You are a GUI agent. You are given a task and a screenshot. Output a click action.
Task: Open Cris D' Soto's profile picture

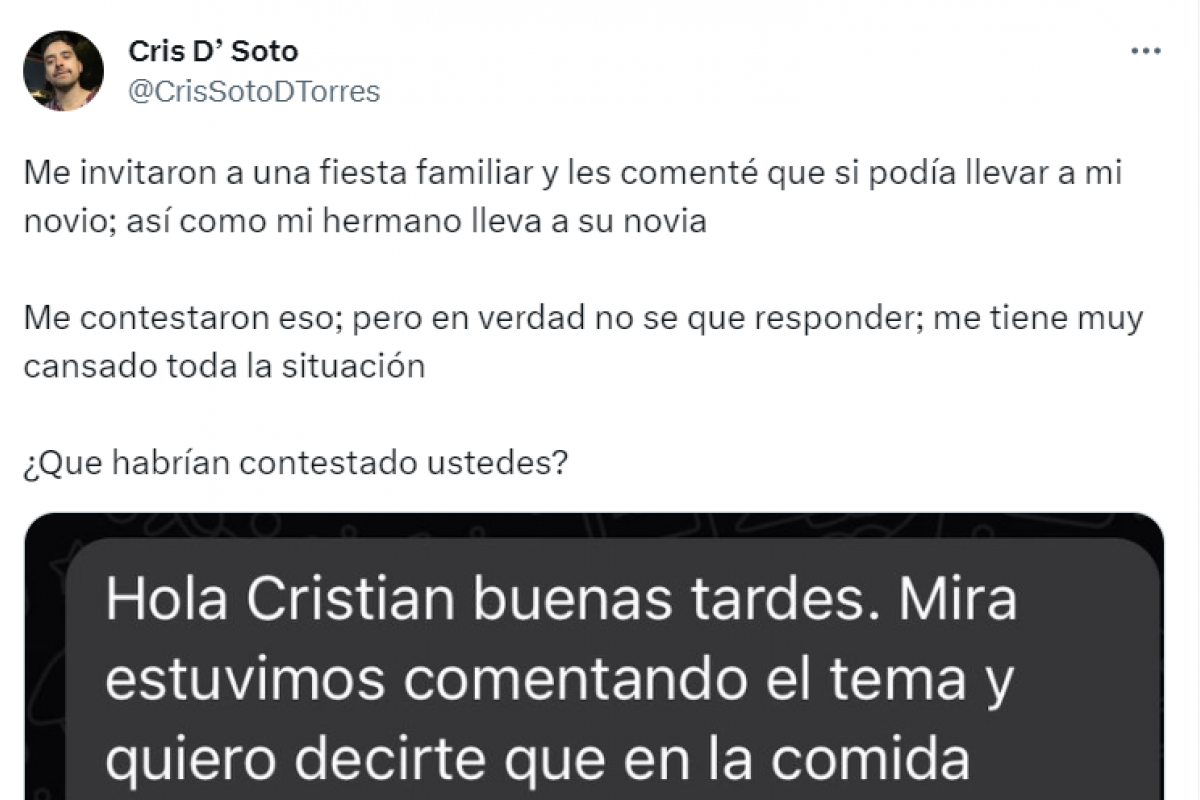pos(63,70)
